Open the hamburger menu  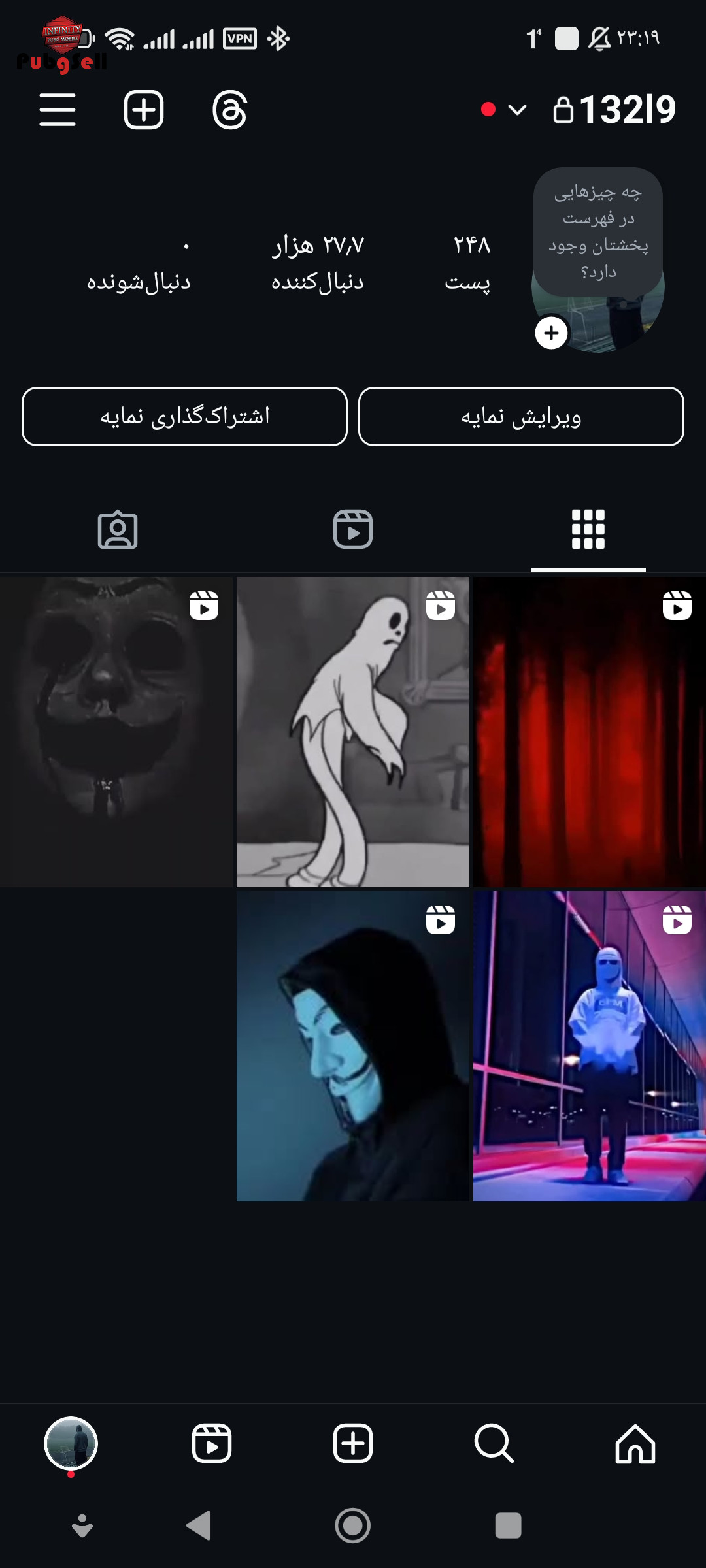(x=58, y=110)
